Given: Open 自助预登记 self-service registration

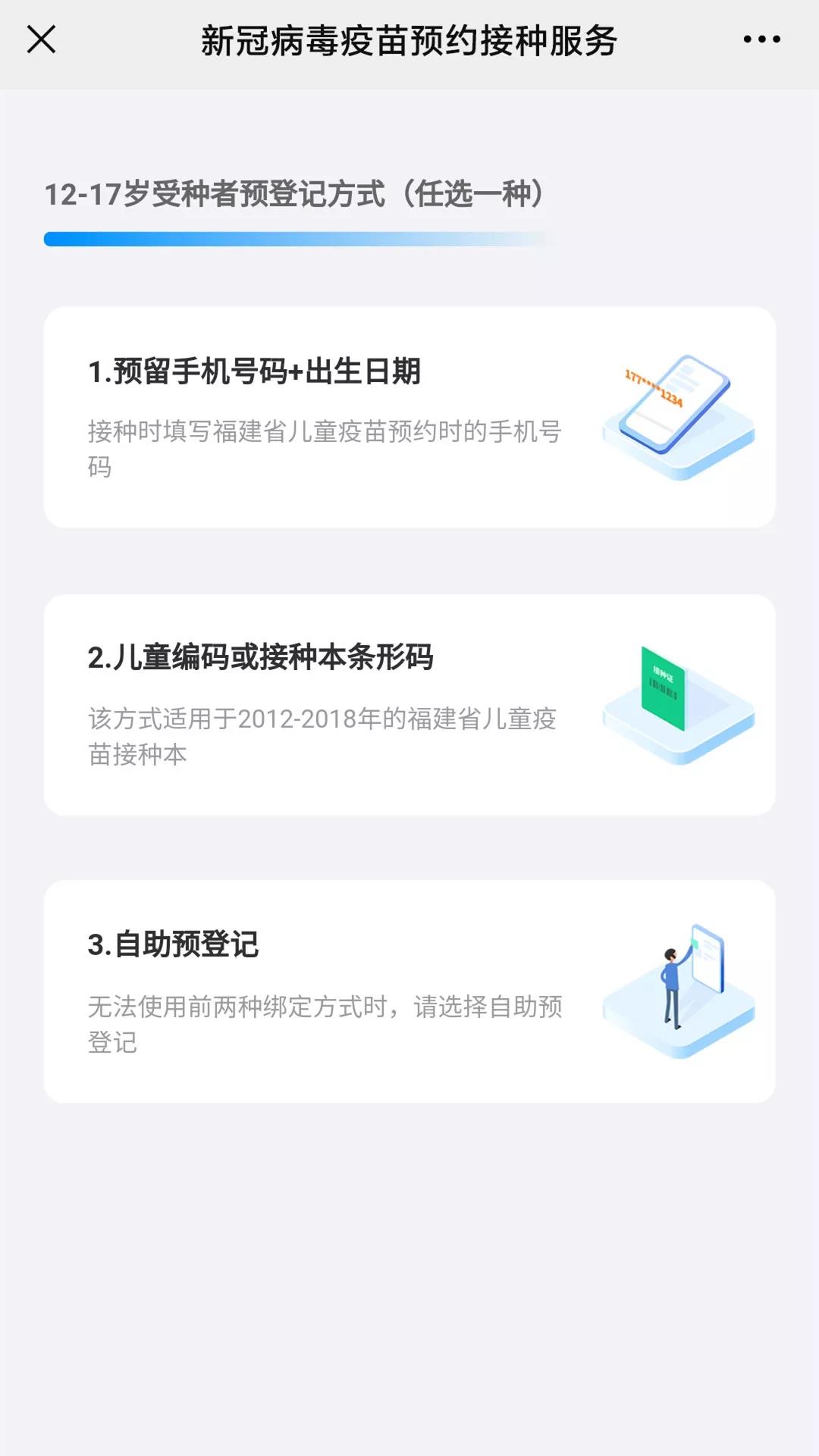Looking at the screenshot, I should tap(409, 991).
